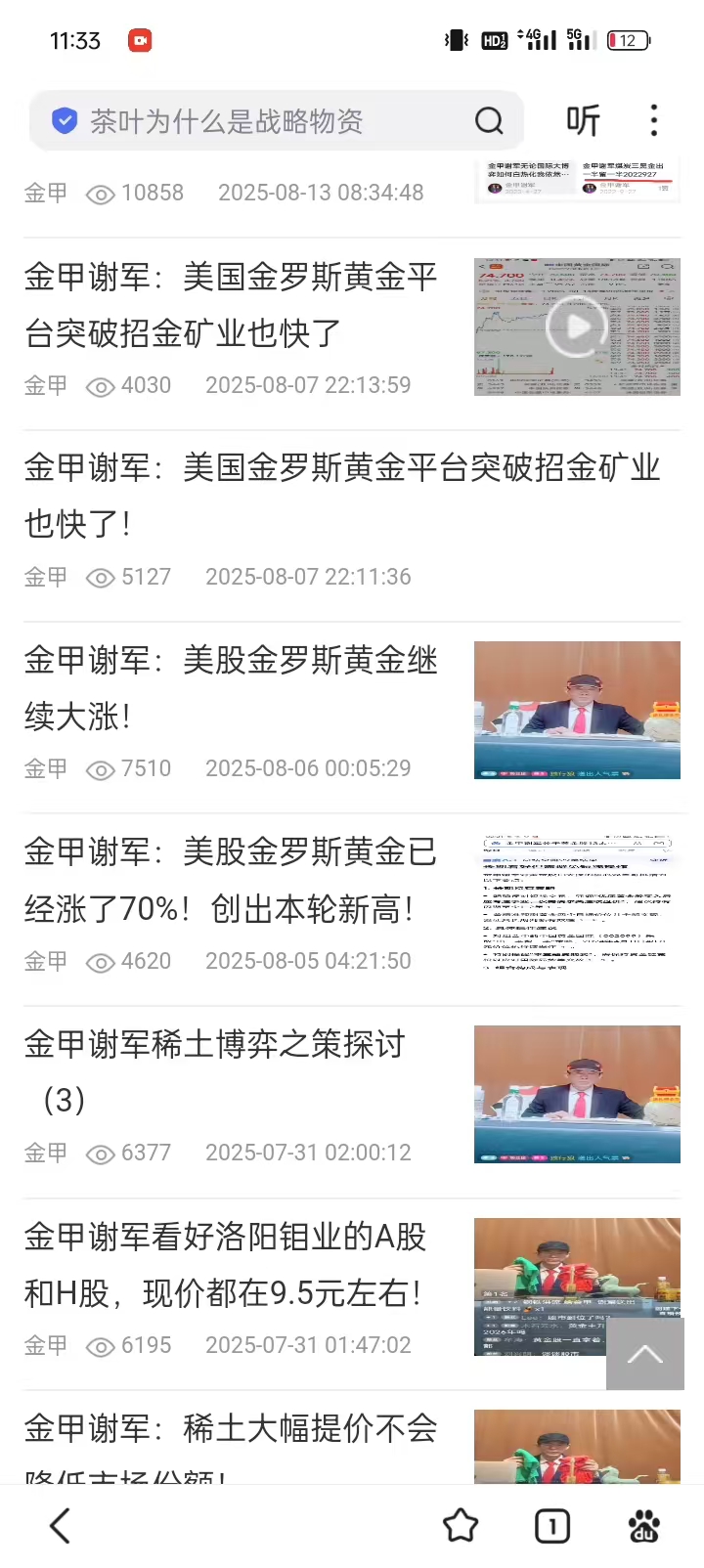The image size is (704, 1568).
Task: Jump back to top with the up arrow
Action: click(644, 1354)
